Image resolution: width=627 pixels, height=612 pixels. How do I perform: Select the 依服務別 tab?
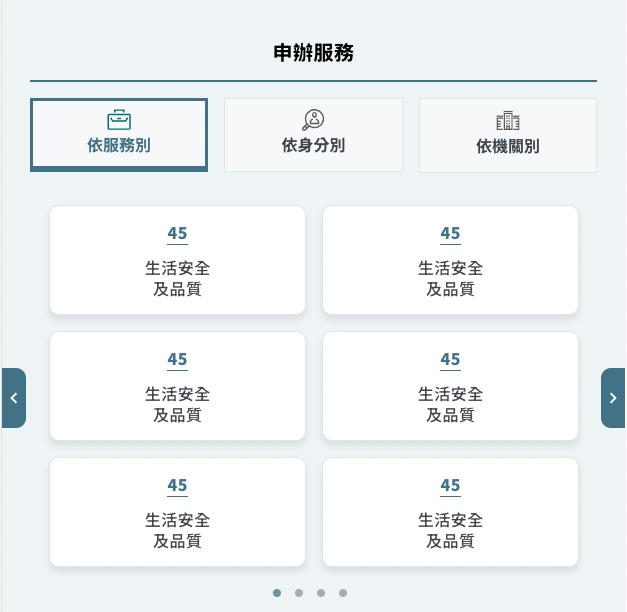point(119,135)
